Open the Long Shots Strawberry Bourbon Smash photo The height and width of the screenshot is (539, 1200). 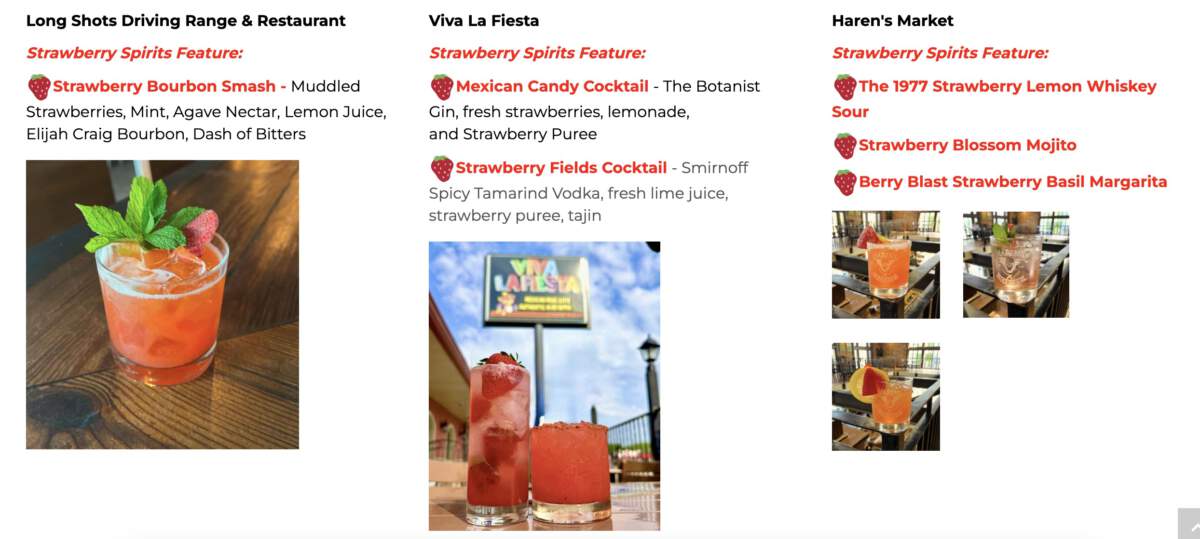pos(162,304)
